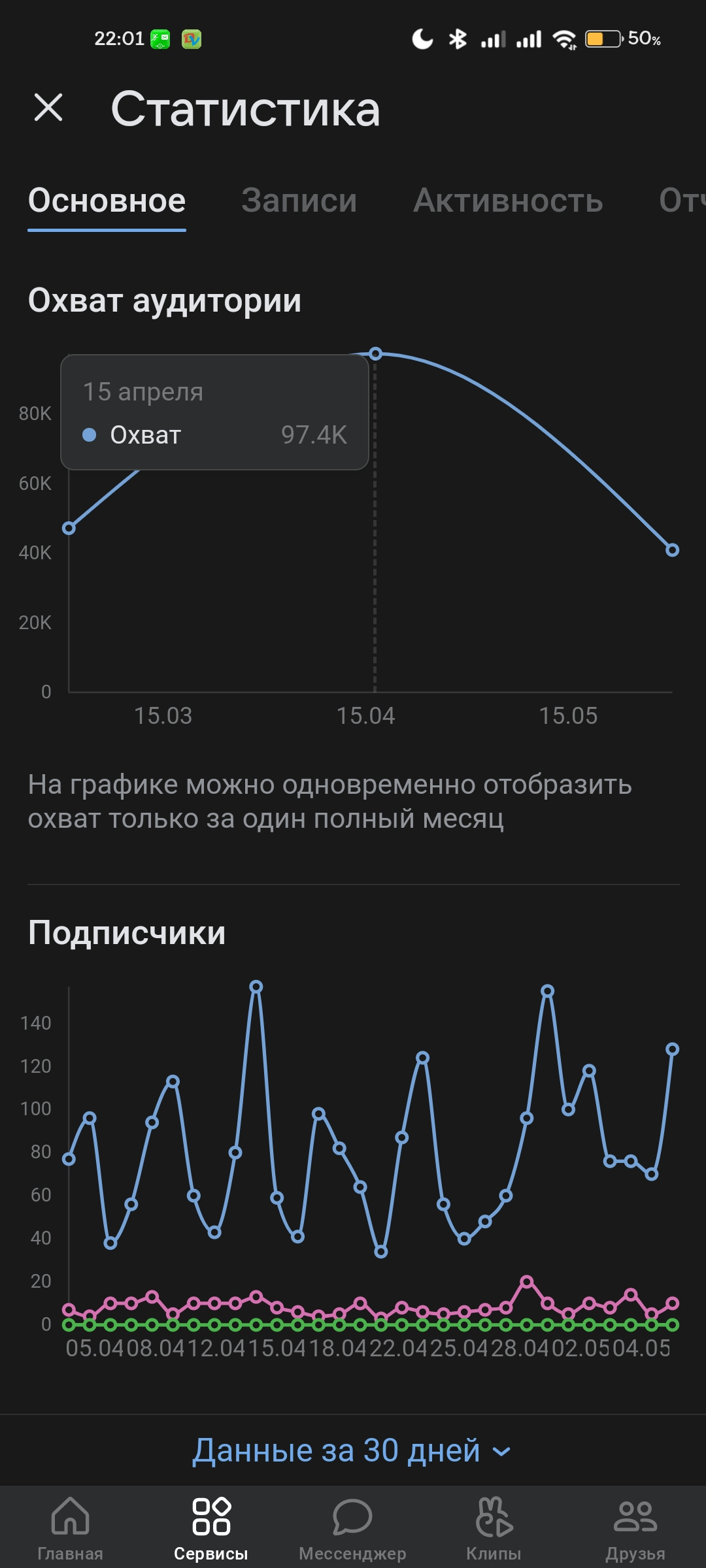Close the Статистика screen
Image resolution: width=706 pixels, height=1568 pixels.
click(x=48, y=108)
